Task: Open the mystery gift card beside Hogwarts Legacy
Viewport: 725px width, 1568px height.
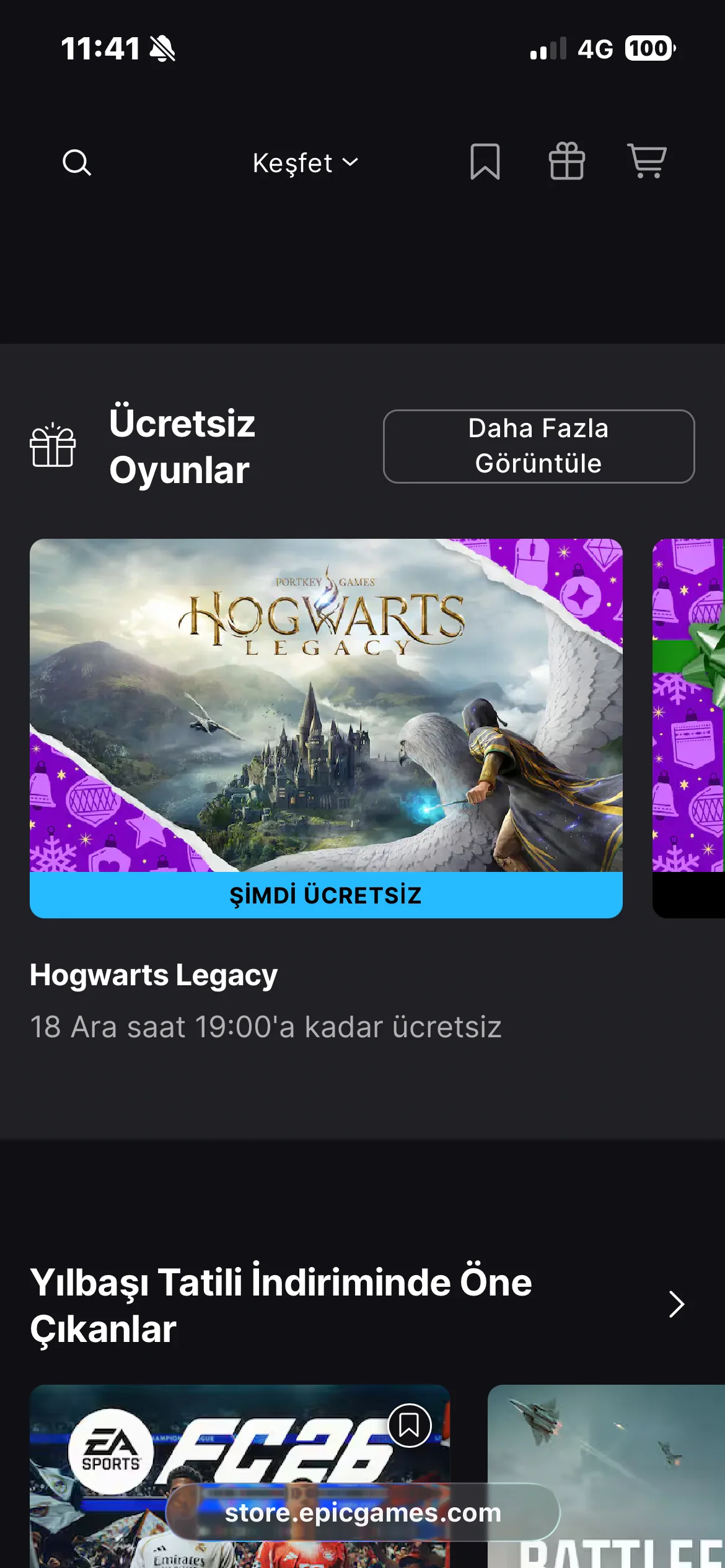Action: pyautogui.click(x=689, y=725)
